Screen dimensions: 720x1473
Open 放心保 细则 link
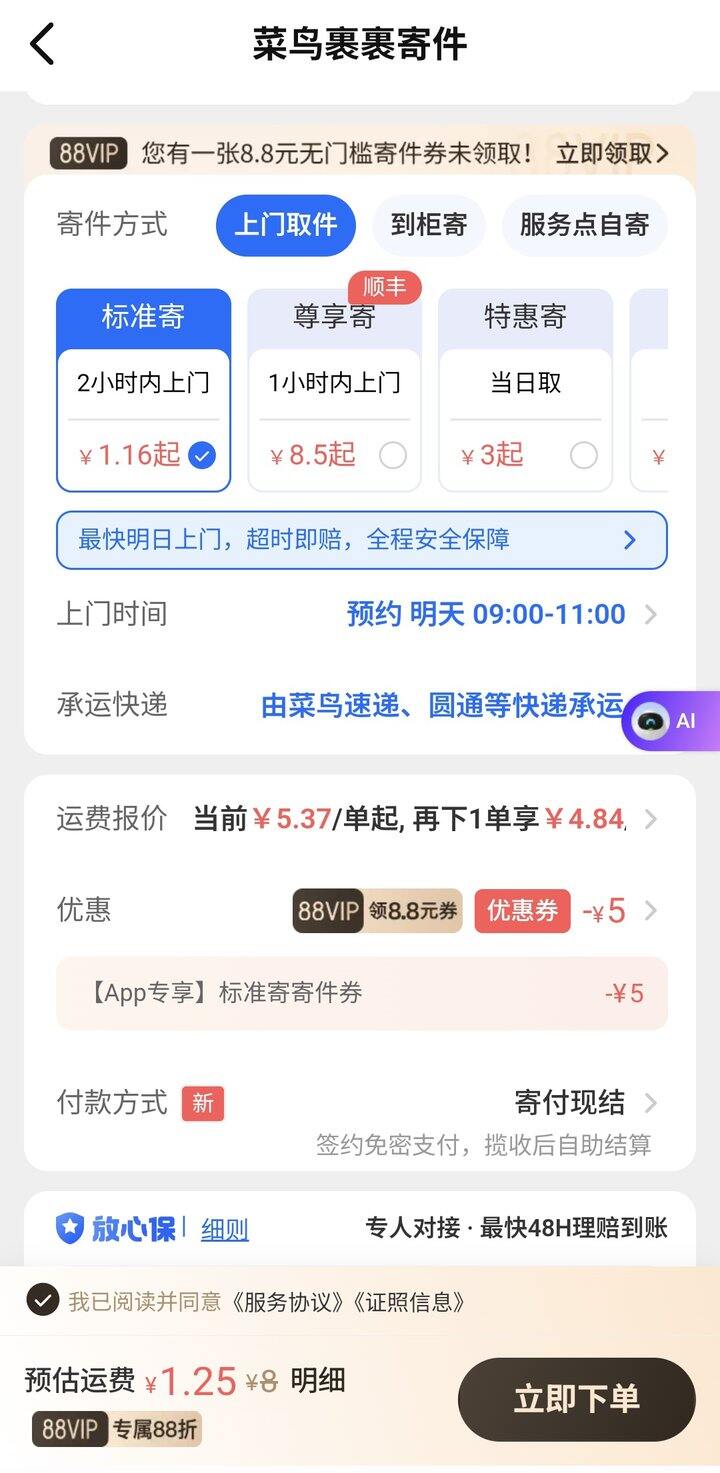pos(225,1229)
